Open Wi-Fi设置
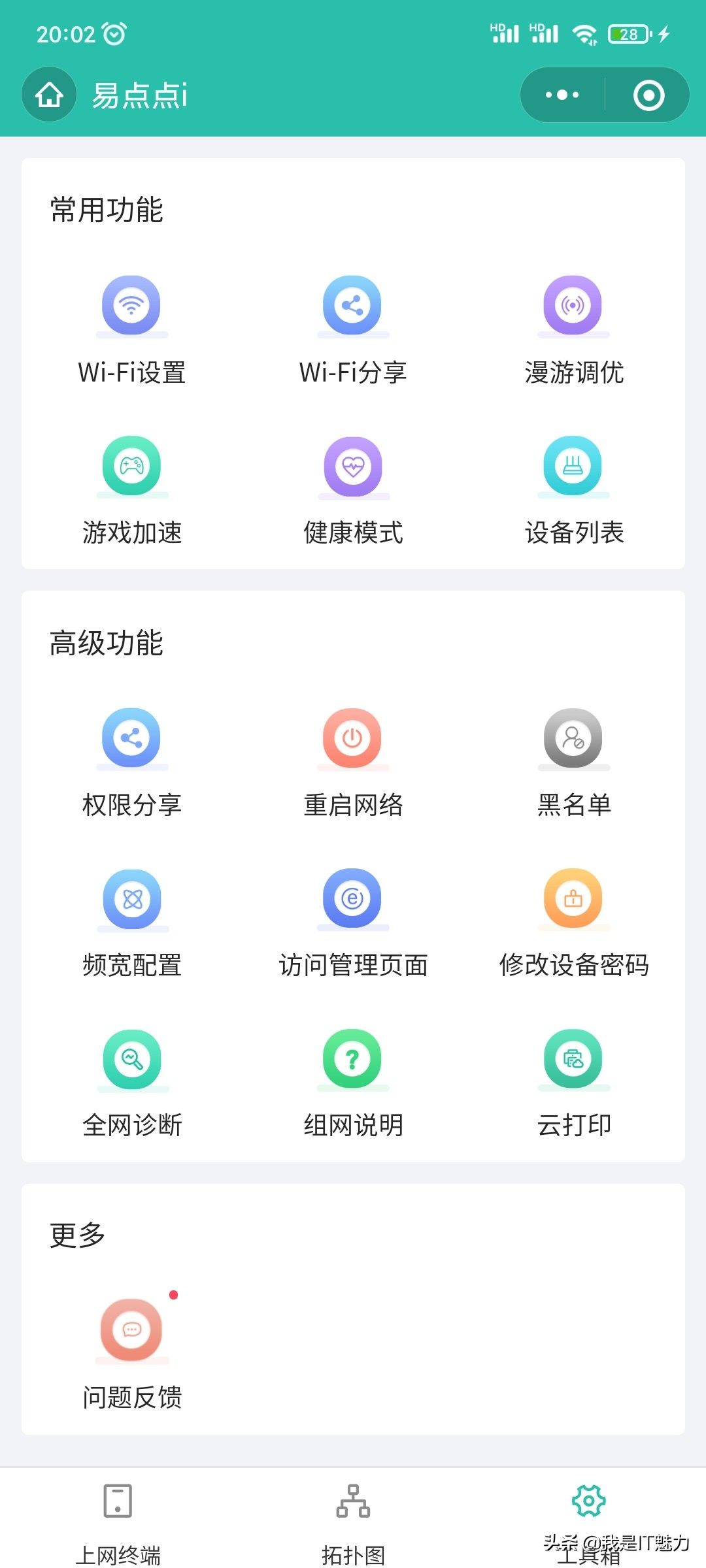This screenshot has width=706, height=1568. (x=131, y=305)
